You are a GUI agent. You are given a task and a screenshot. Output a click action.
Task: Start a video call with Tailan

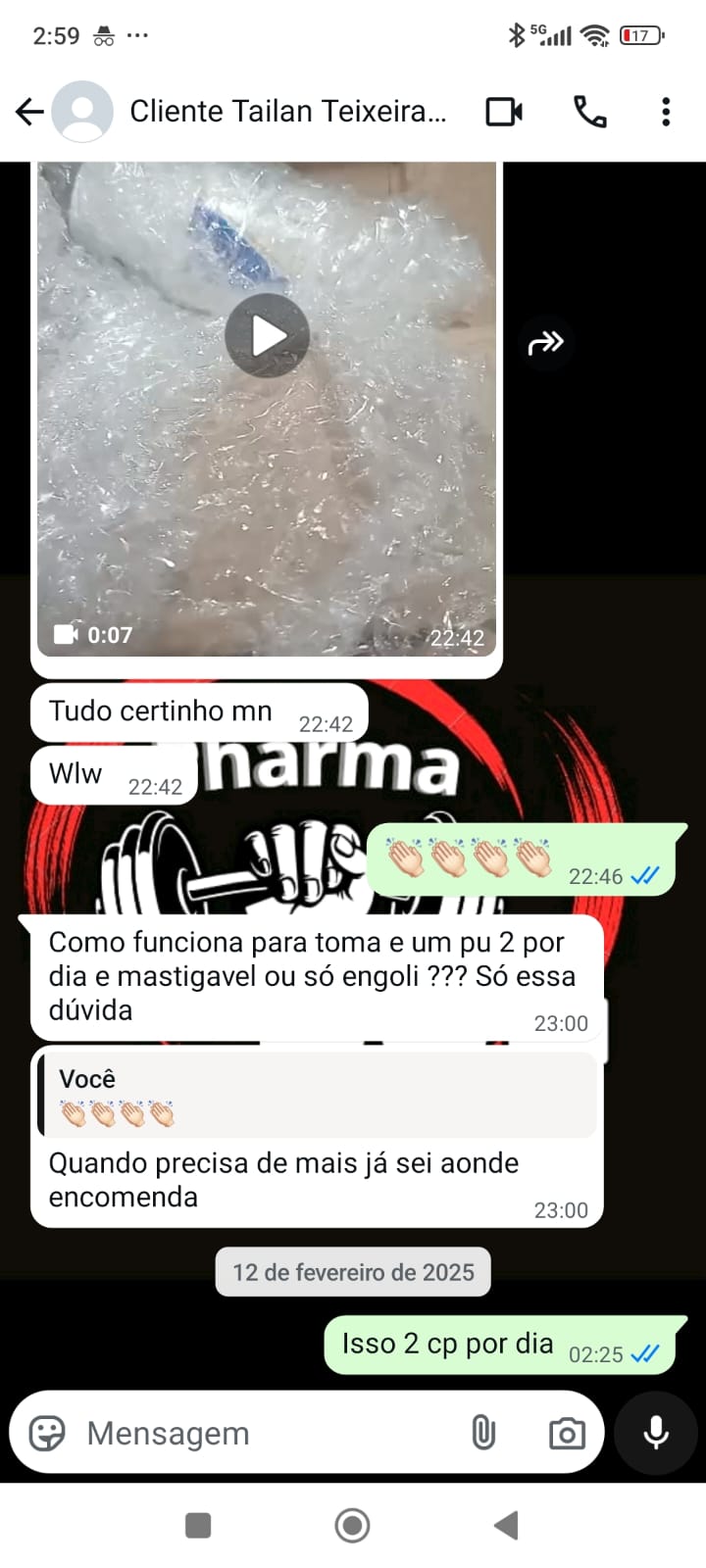504,112
